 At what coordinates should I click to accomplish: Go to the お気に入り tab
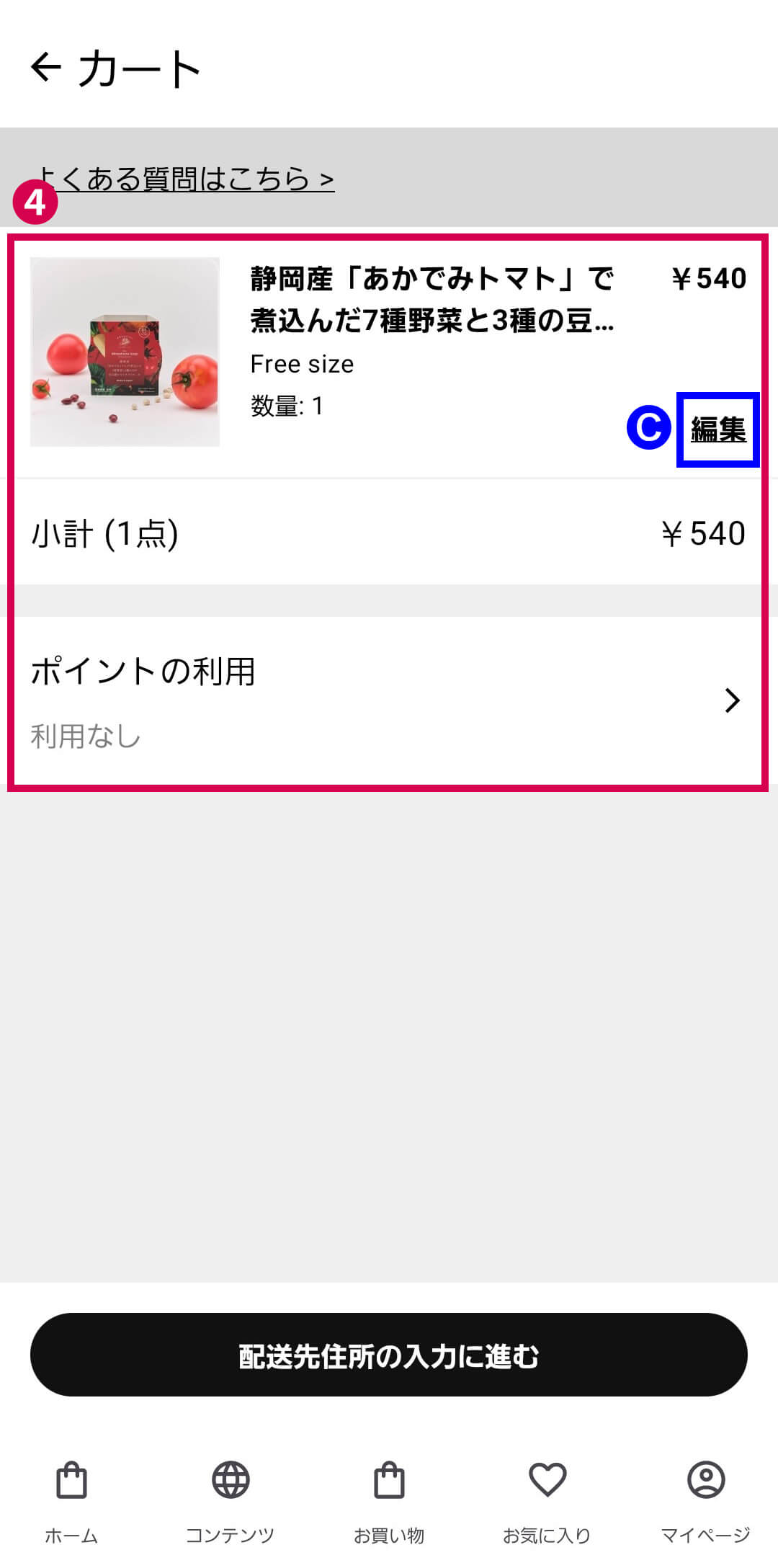pos(547,1502)
